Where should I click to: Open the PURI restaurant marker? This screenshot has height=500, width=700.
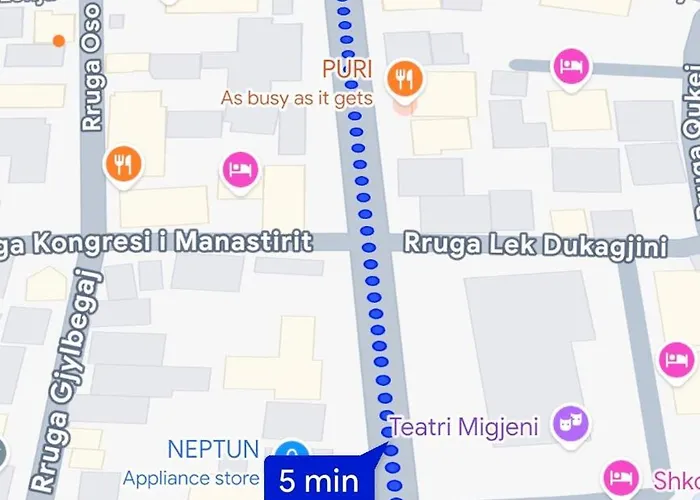pos(405,77)
